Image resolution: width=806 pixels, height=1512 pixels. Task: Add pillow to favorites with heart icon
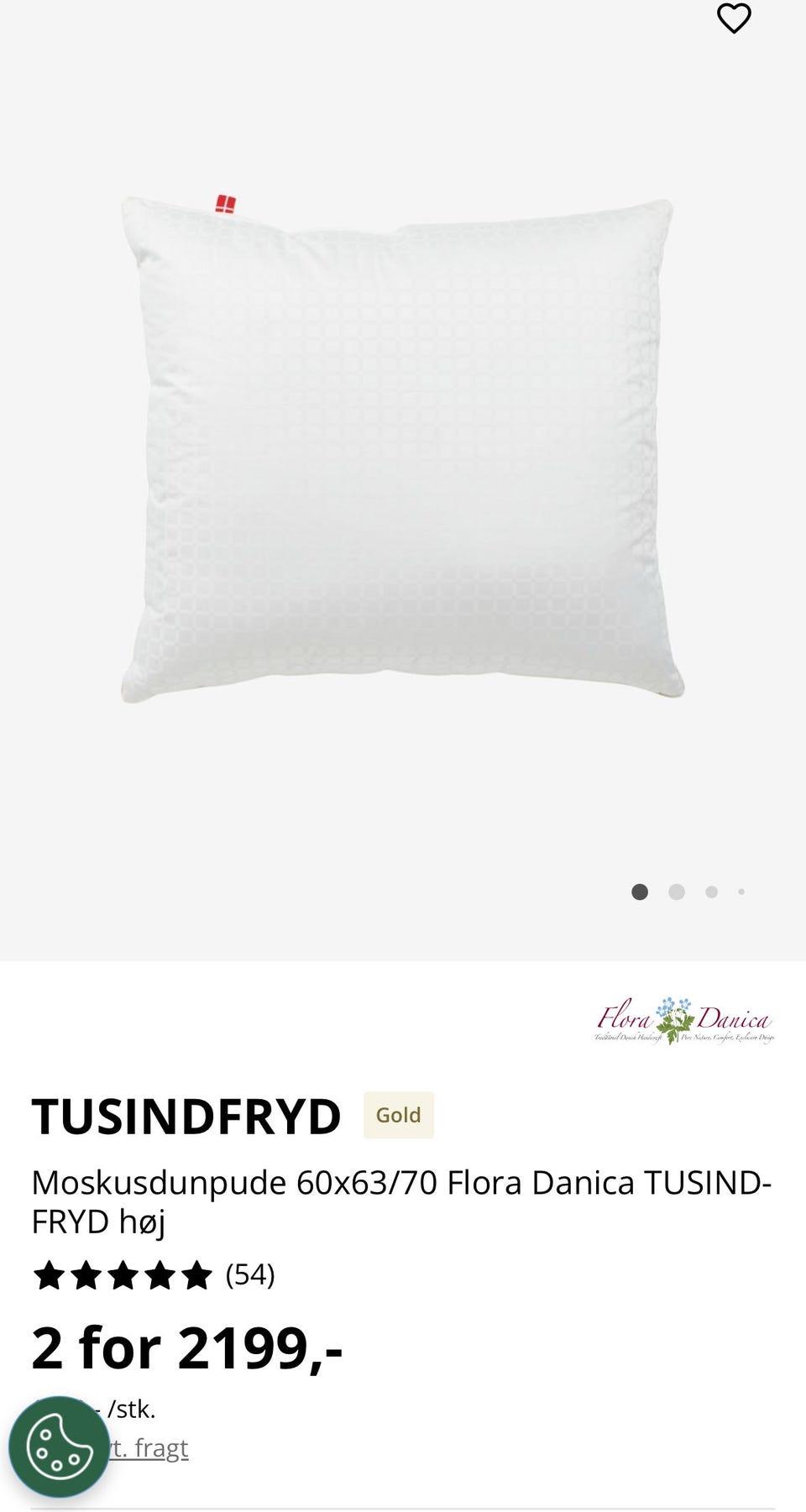pyautogui.click(x=734, y=18)
